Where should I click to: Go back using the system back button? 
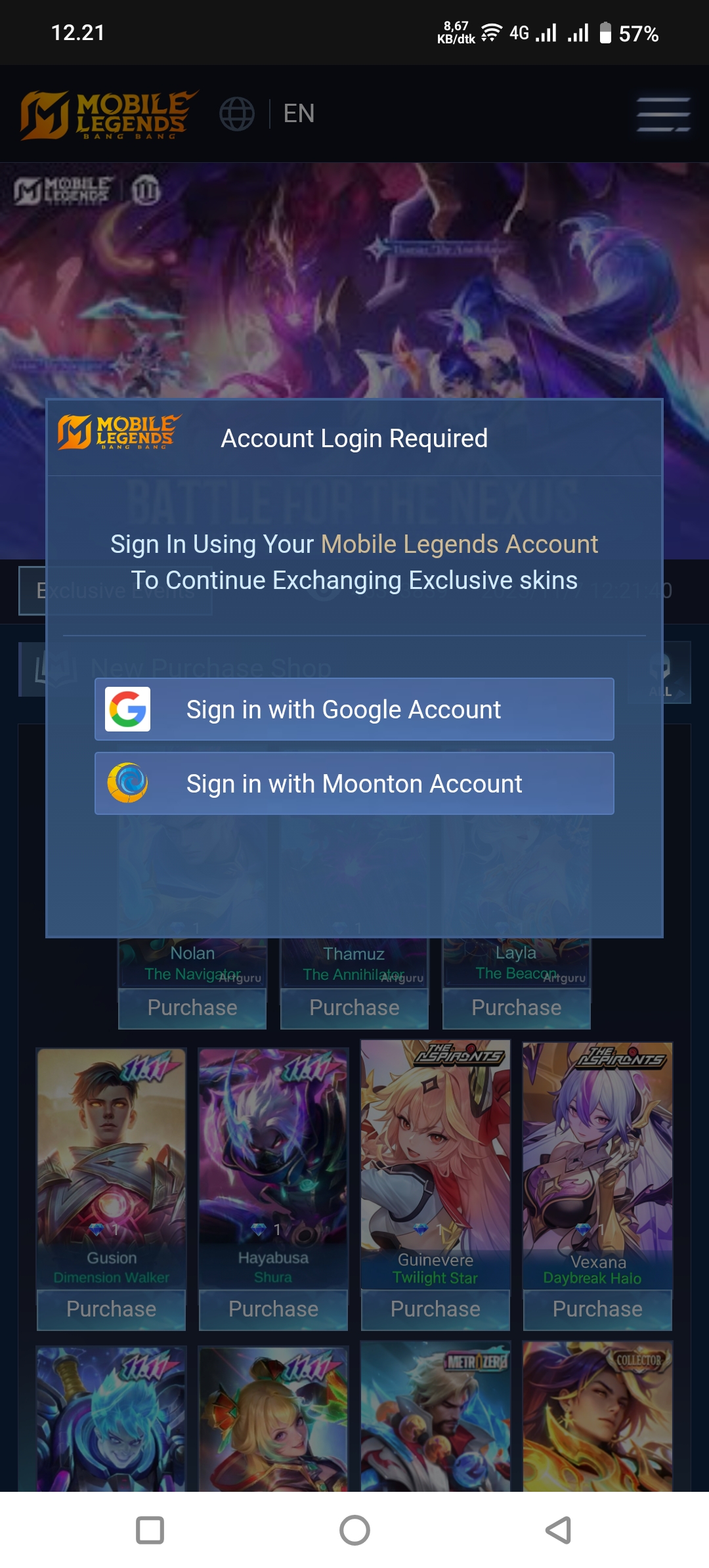pyautogui.click(x=558, y=1530)
